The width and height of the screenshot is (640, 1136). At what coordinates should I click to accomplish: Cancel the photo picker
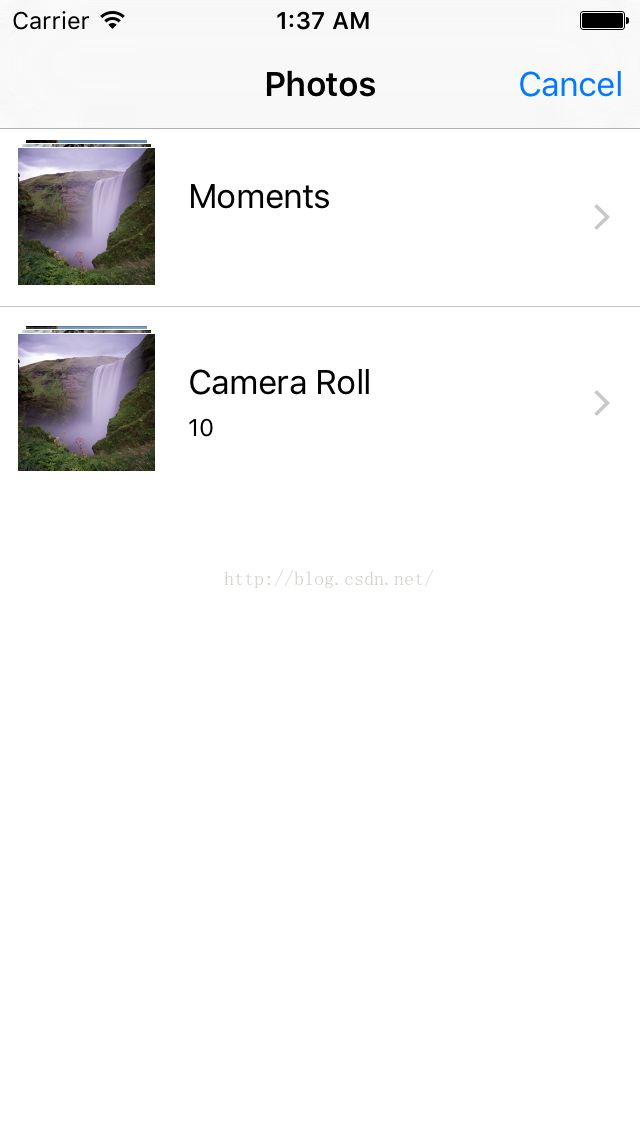pos(570,85)
